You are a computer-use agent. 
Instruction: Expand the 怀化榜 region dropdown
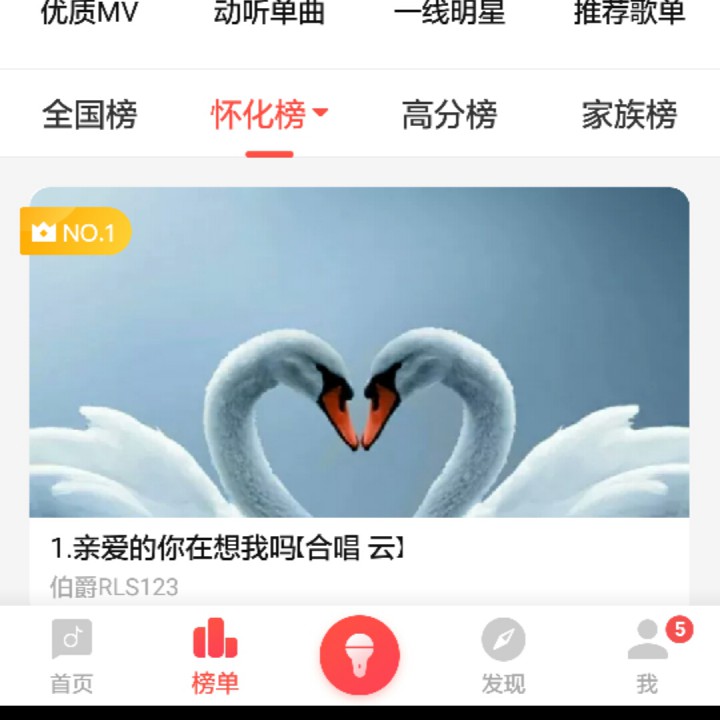coord(269,115)
